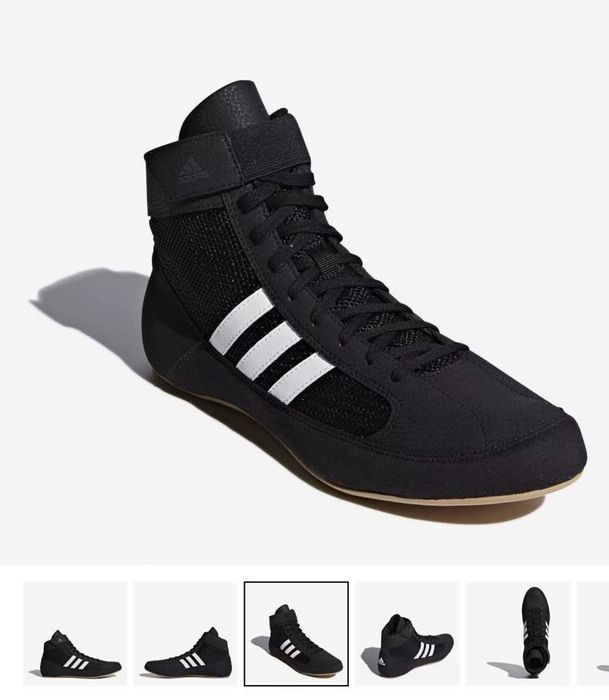Select the thumbnail showing the shoe's outer side profile

75,634
